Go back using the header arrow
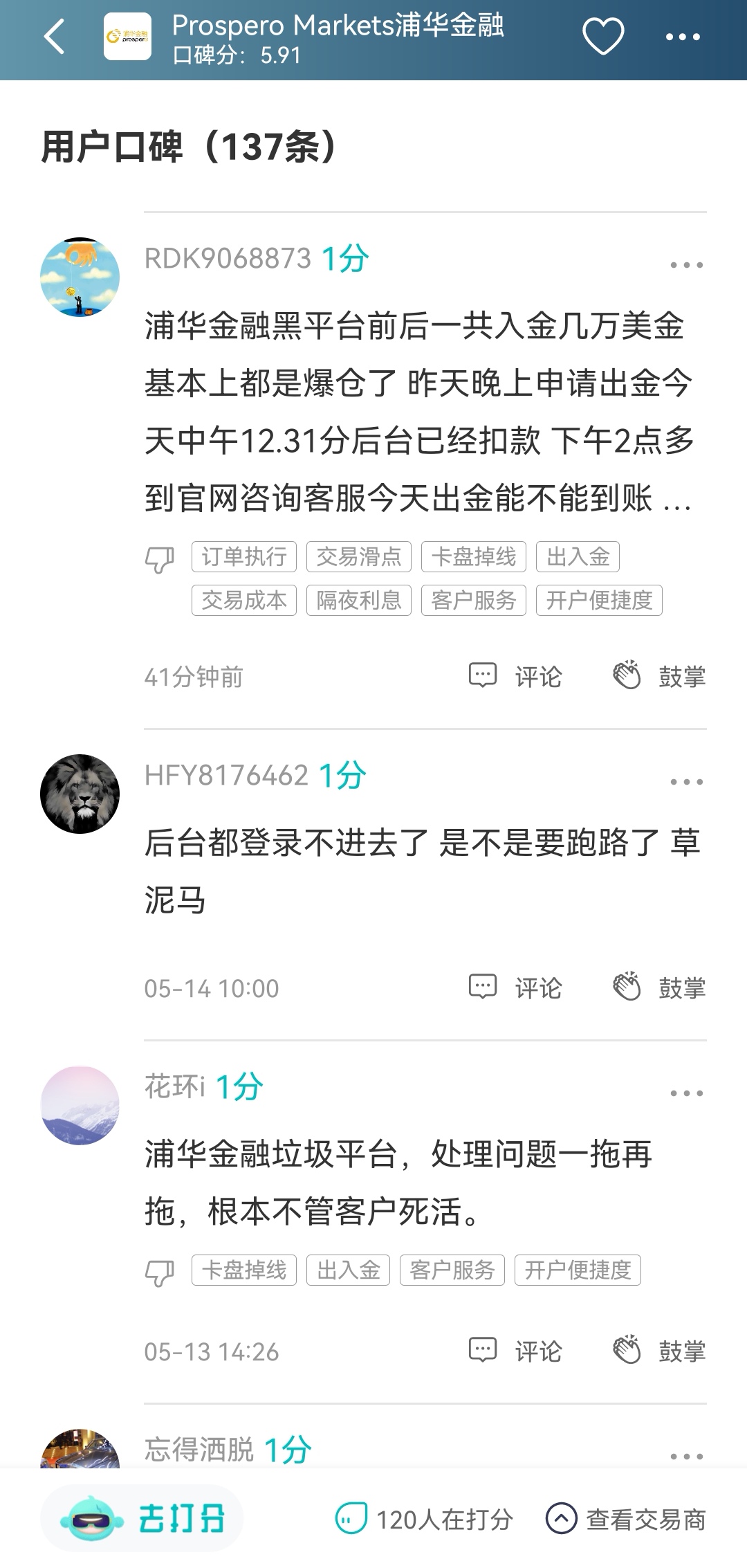This screenshot has height=1568, width=747. (x=54, y=37)
